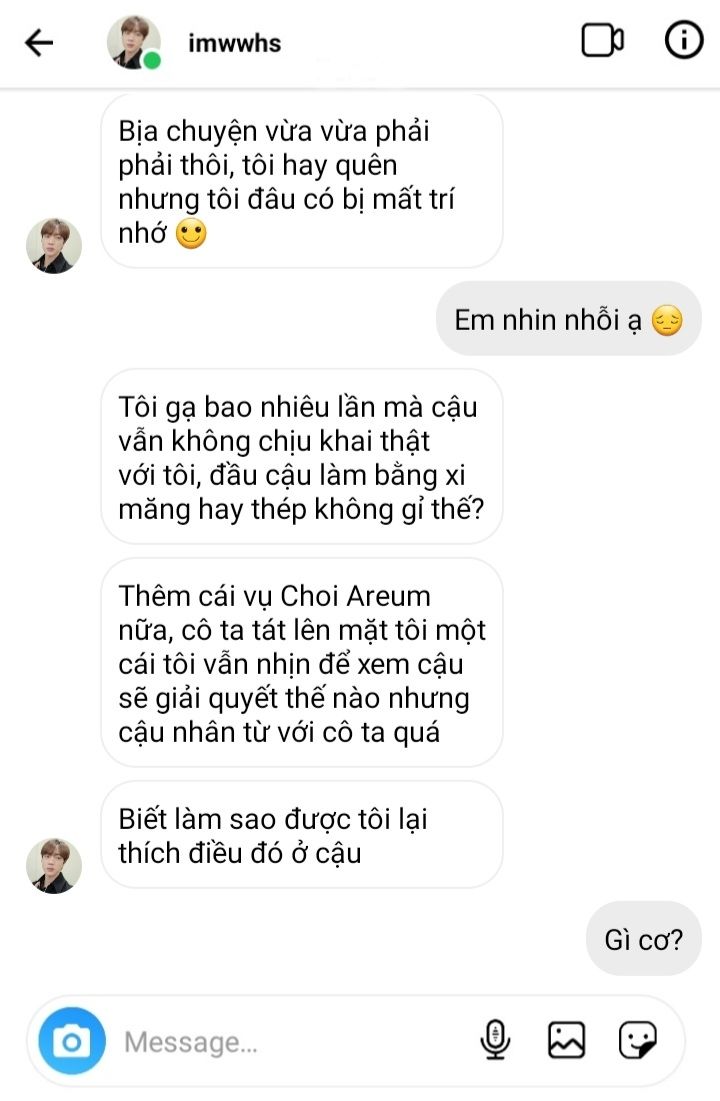Screen dimensions: 720x1101
Task: Open conversation info details
Action: pos(684,41)
